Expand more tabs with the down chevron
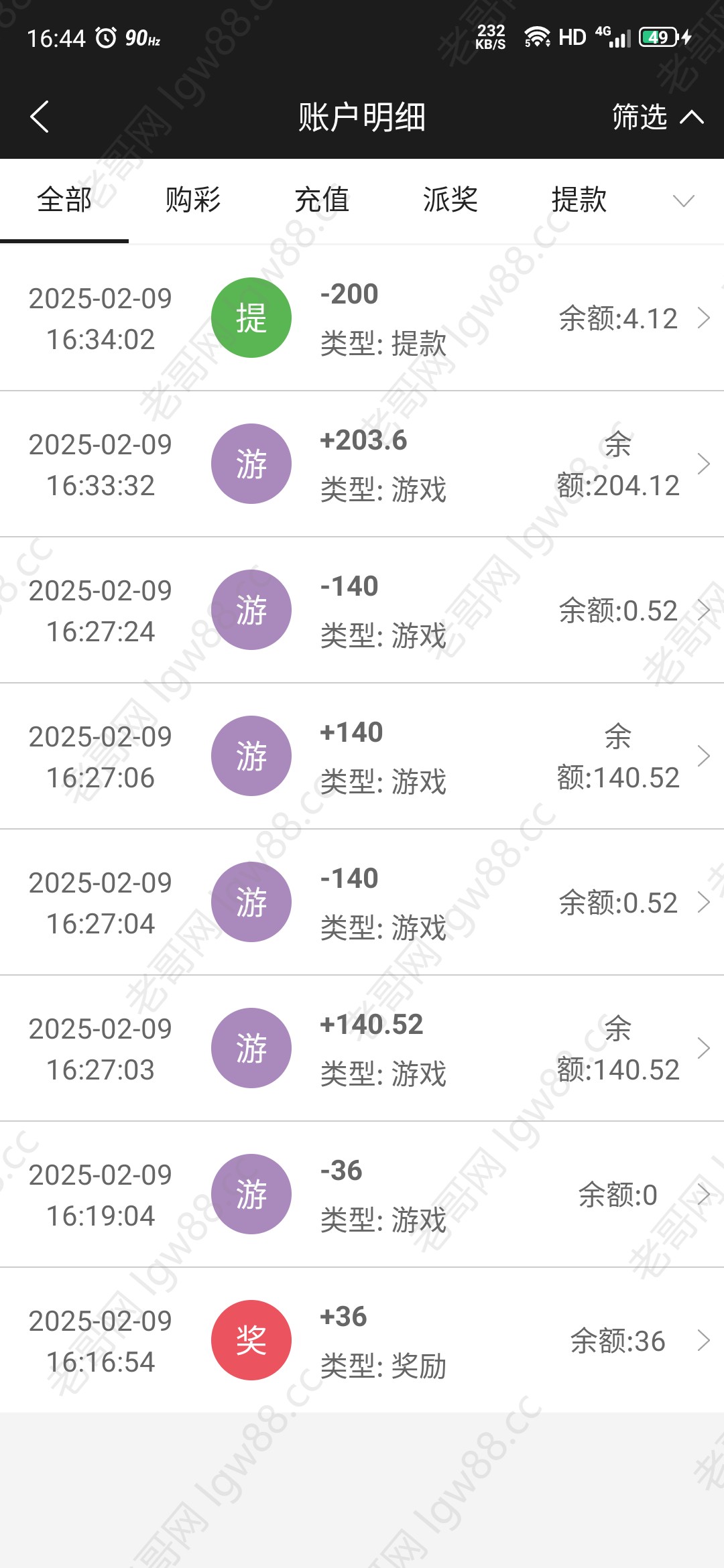The width and height of the screenshot is (724, 1568). click(x=683, y=200)
